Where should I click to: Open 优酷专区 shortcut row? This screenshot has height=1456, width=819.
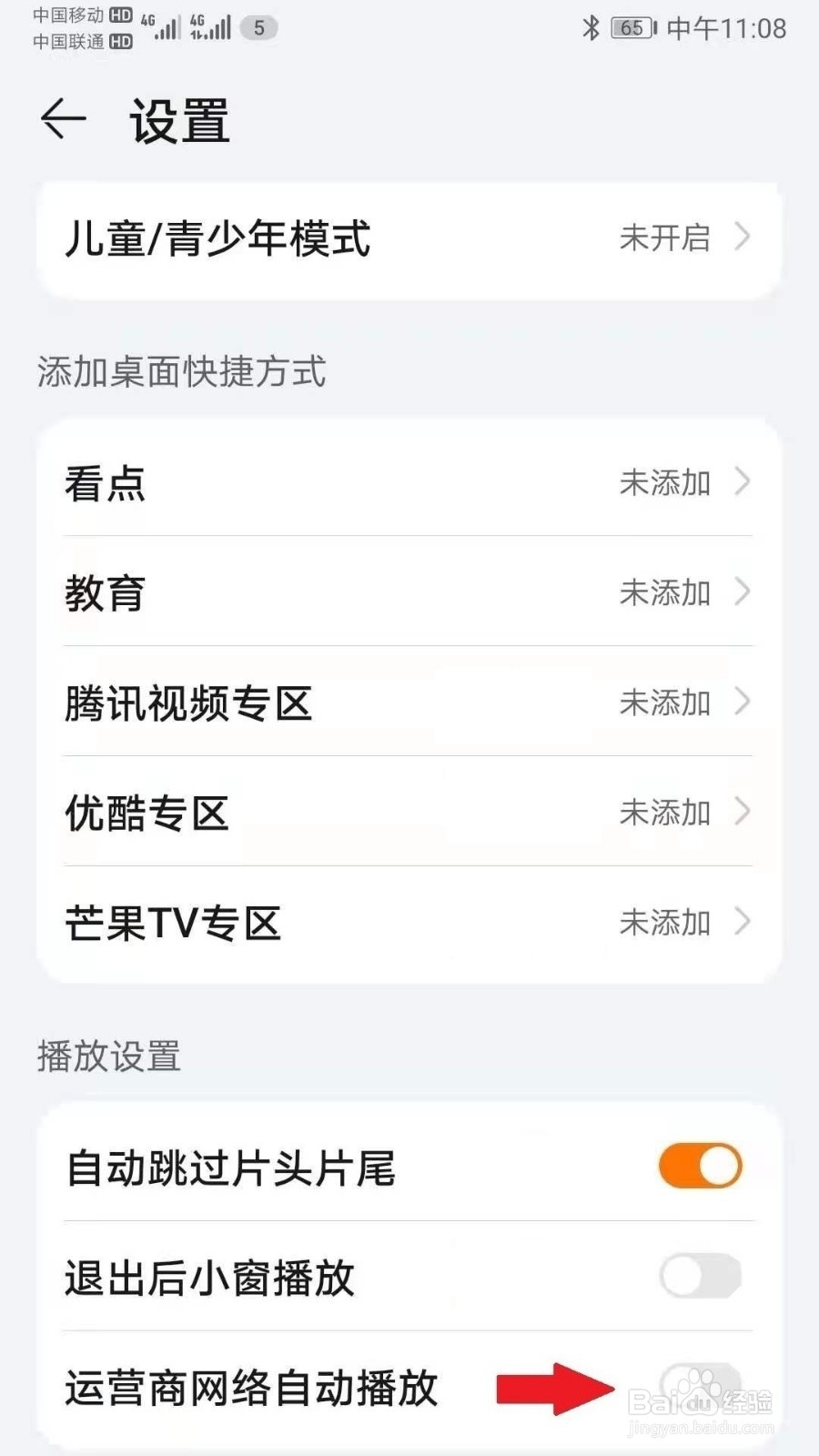coord(409,813)
